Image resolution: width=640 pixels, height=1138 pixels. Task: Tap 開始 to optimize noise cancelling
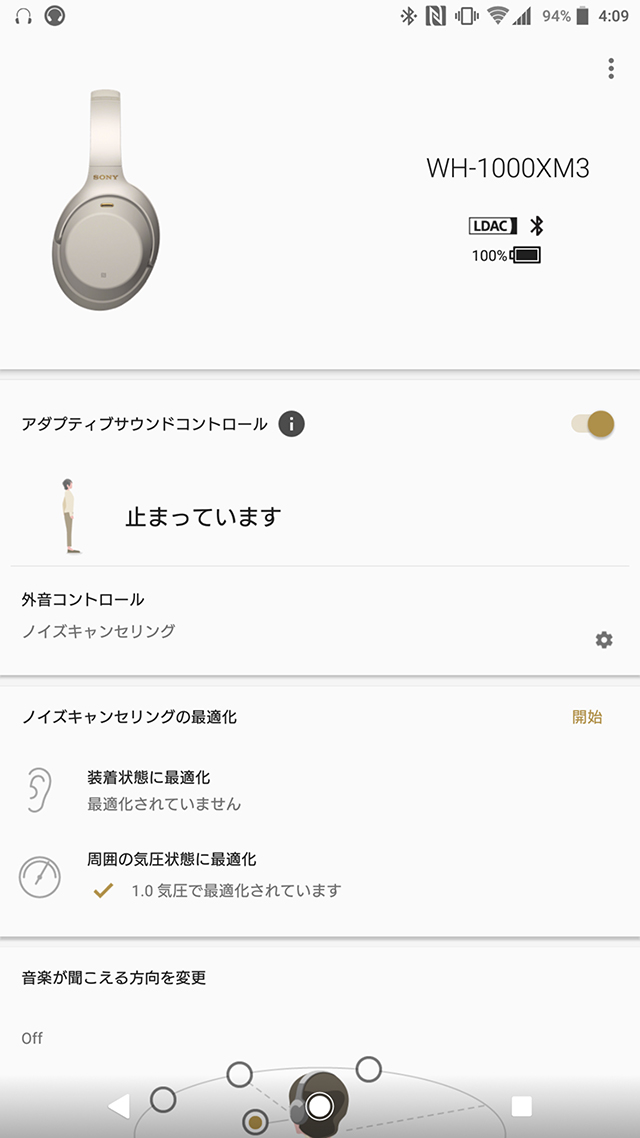pos(587,717)
